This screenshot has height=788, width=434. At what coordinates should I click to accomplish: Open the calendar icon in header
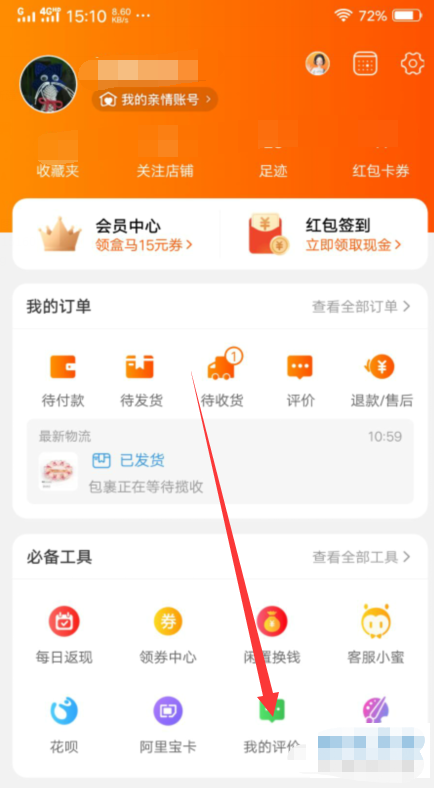pos(365,64)
